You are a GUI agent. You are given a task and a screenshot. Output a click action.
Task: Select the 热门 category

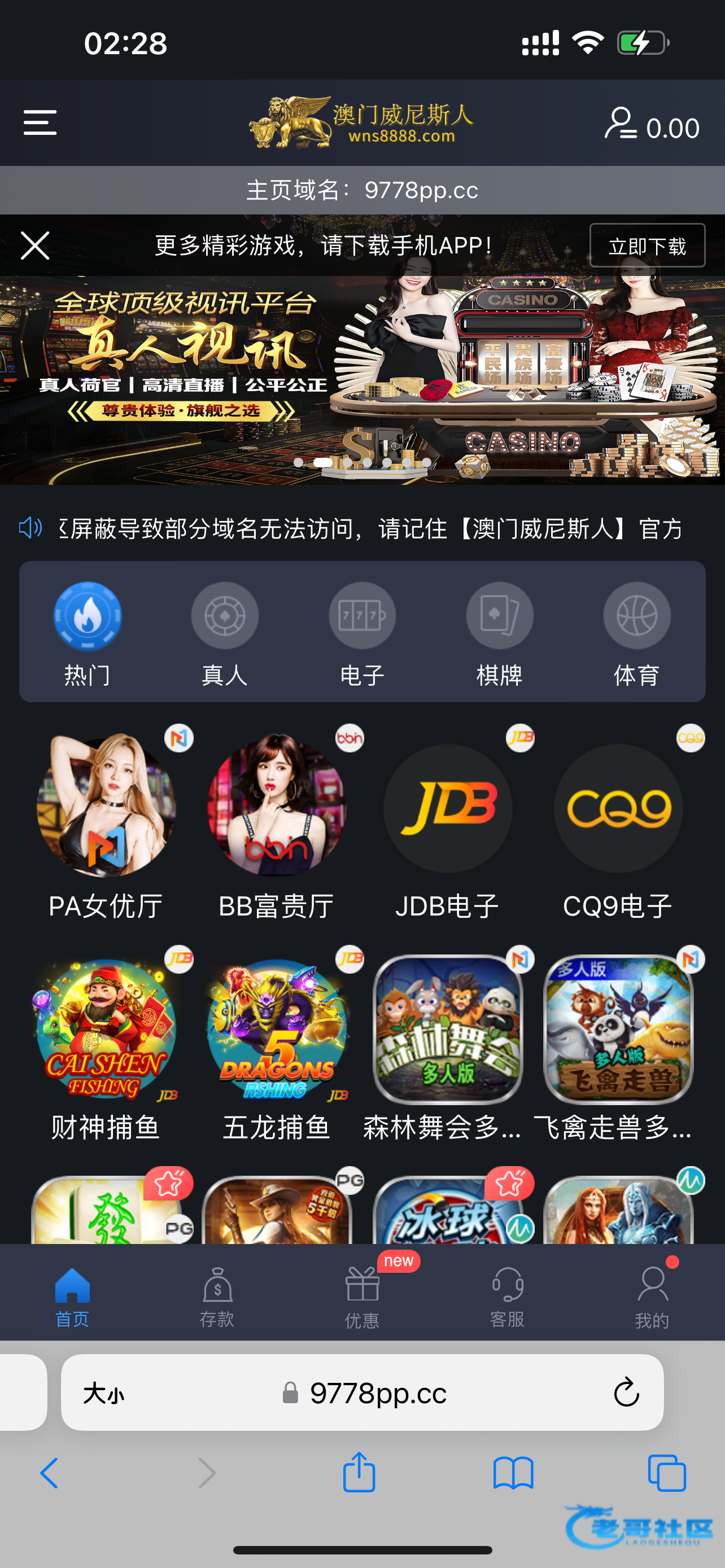point(88,632)
